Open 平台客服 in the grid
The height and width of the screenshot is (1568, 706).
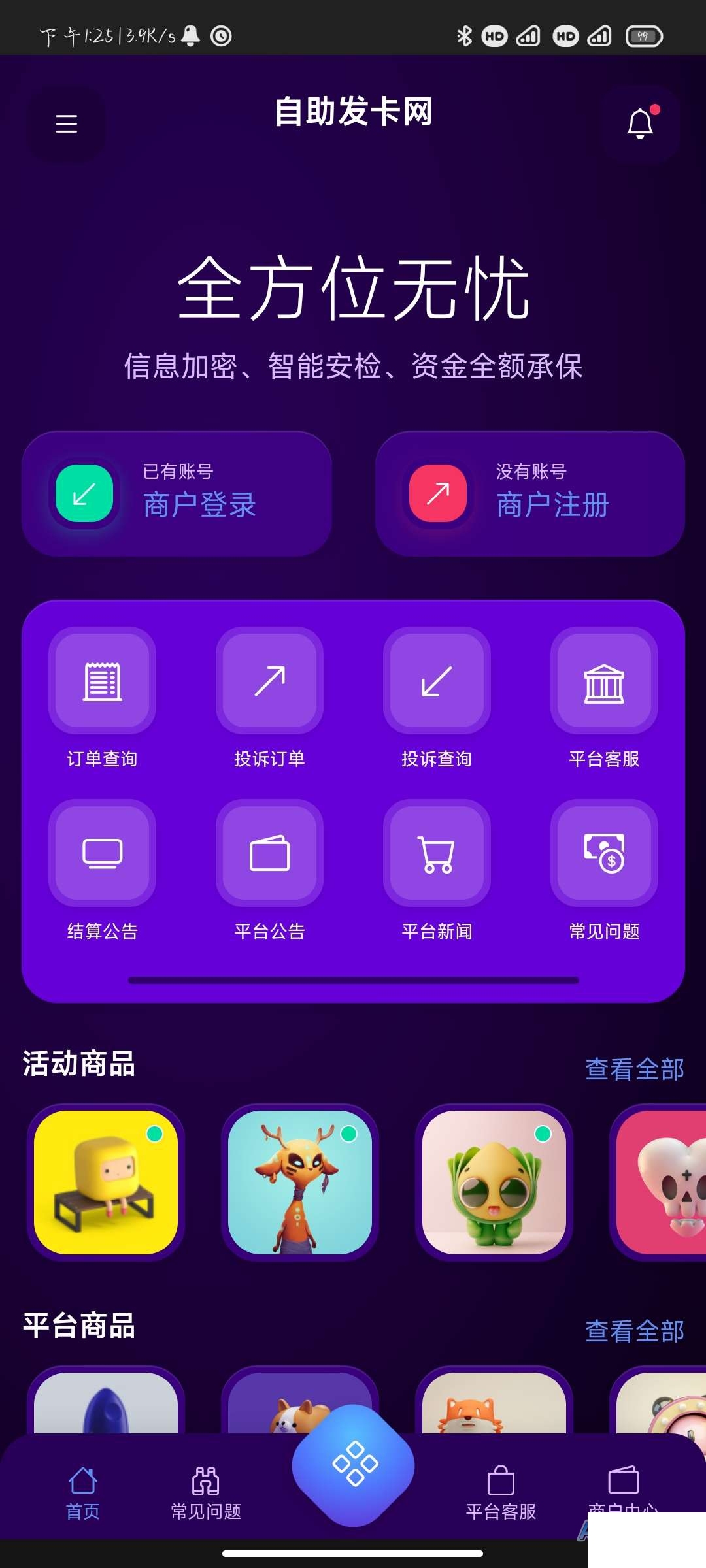click(604, 698)
